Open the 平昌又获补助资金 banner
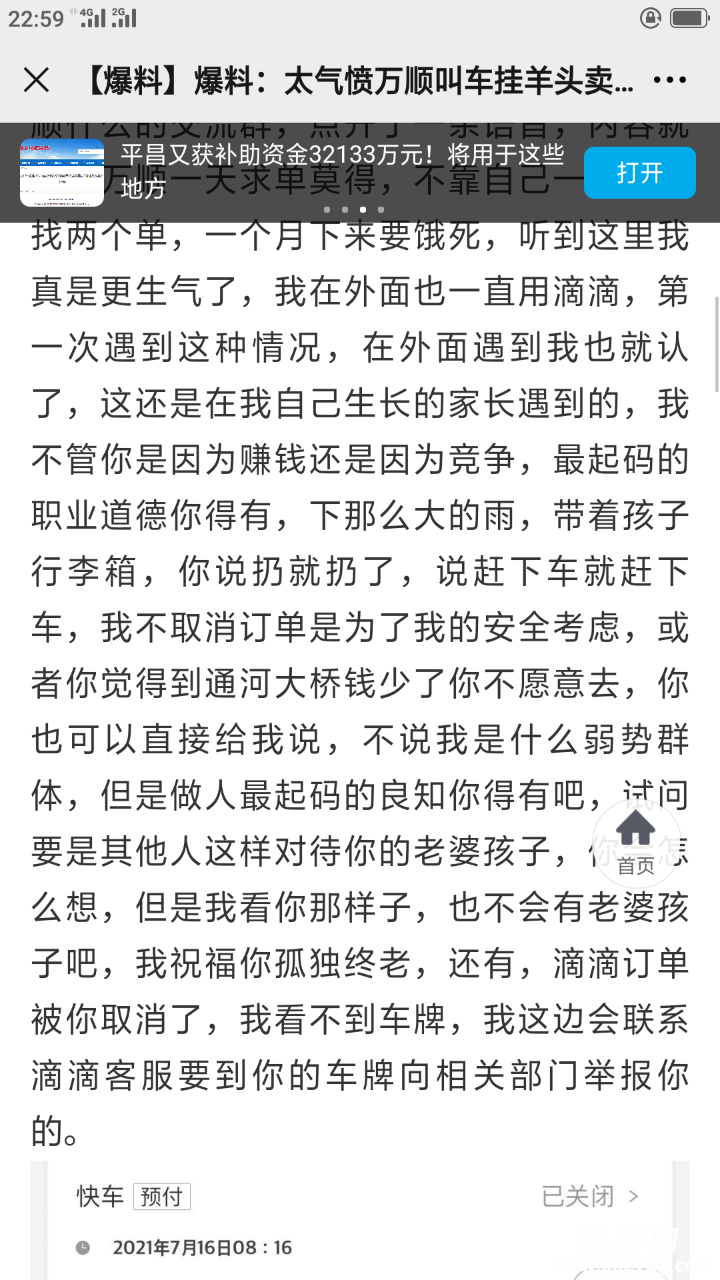Viewport: 720px width, 1280px height. 340,171
